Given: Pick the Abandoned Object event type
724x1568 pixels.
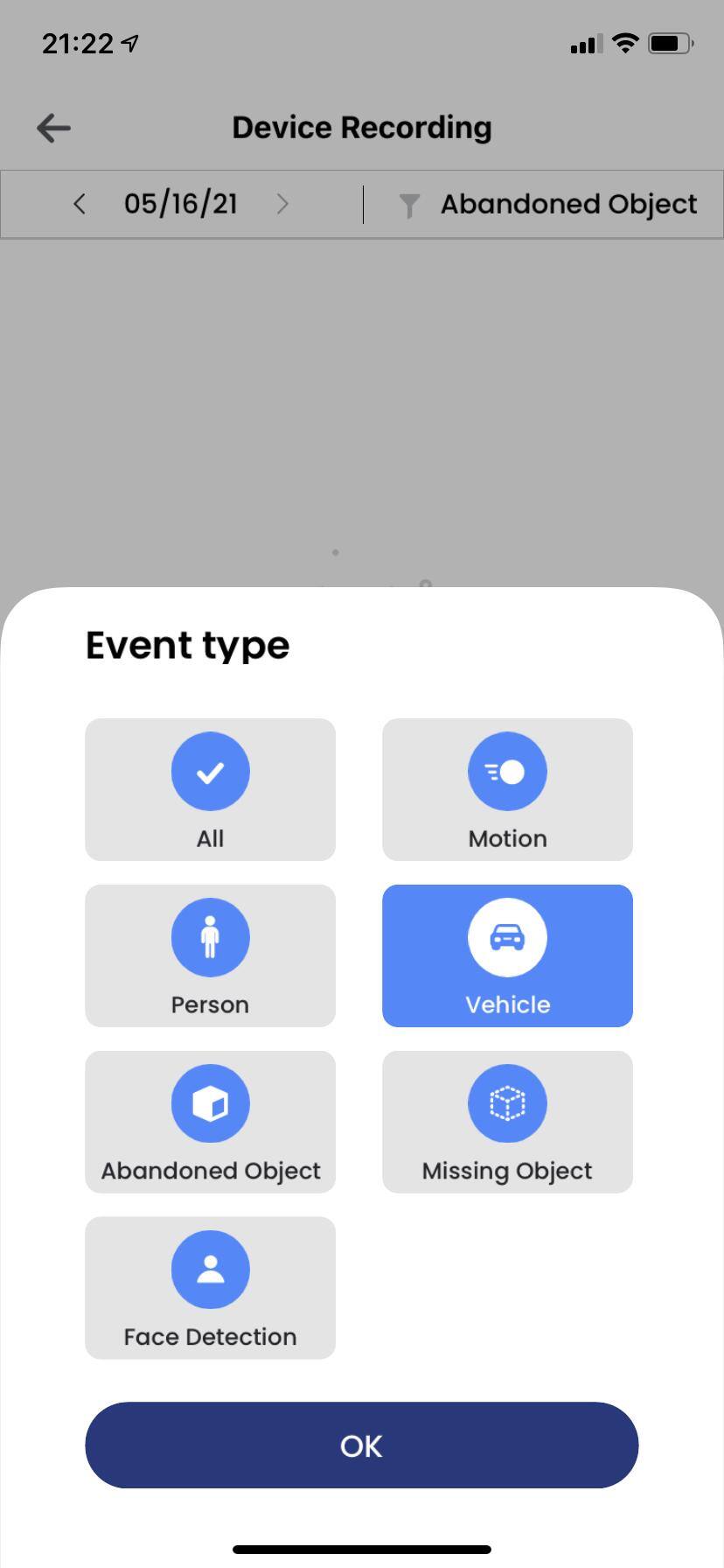Looking at the screenshot, I should point(210,1122).
